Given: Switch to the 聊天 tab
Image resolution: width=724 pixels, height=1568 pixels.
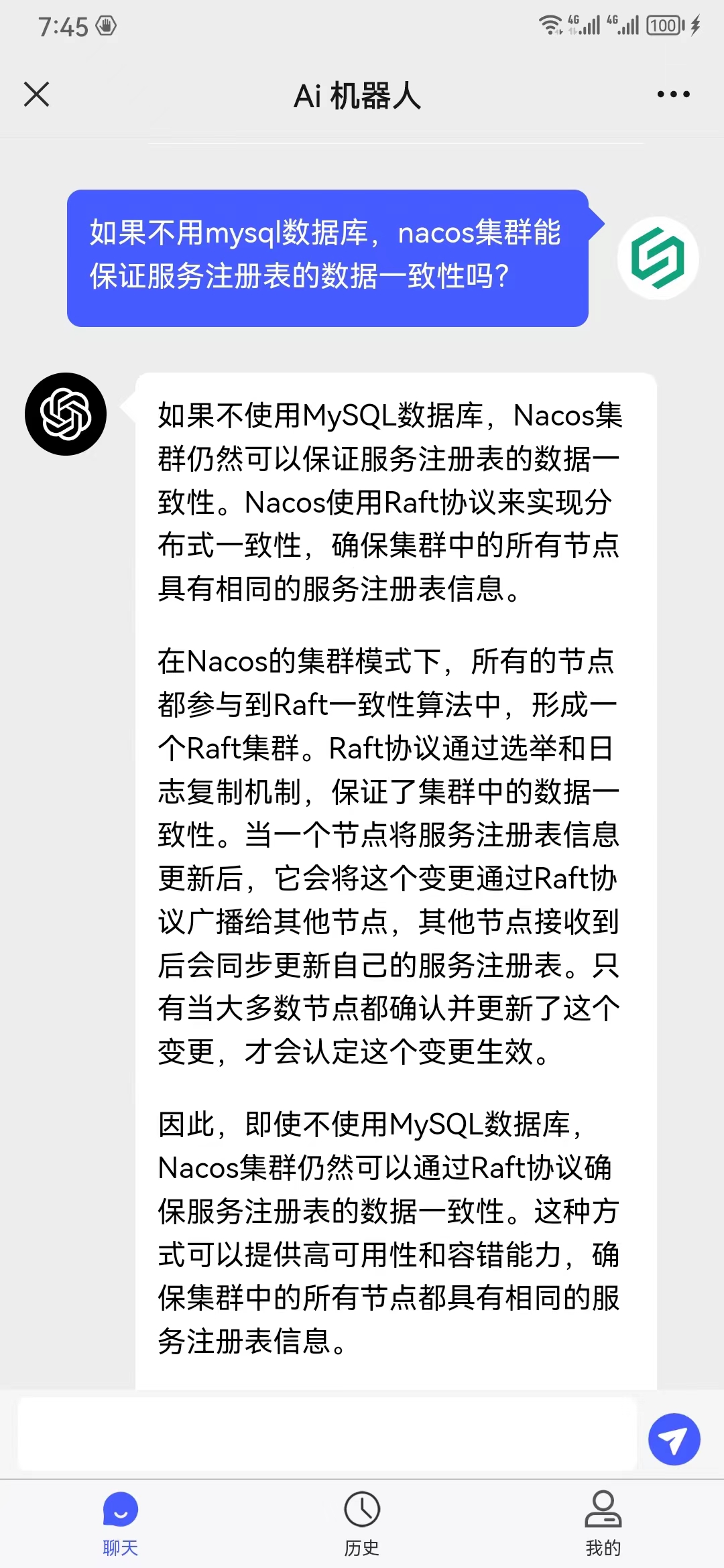Looking at the screenshot, I should (121, 1522).
